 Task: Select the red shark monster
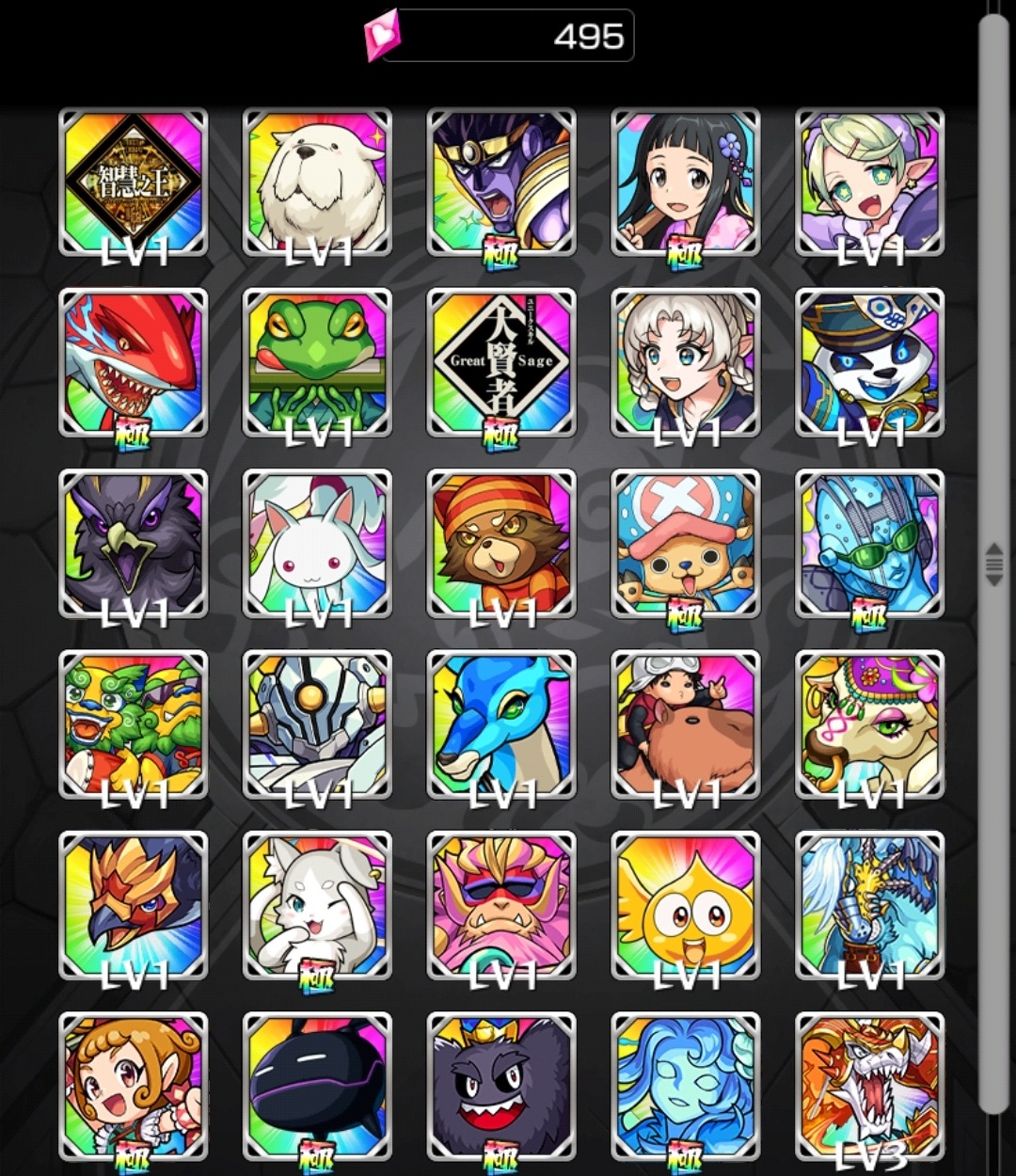pos(133,362)
